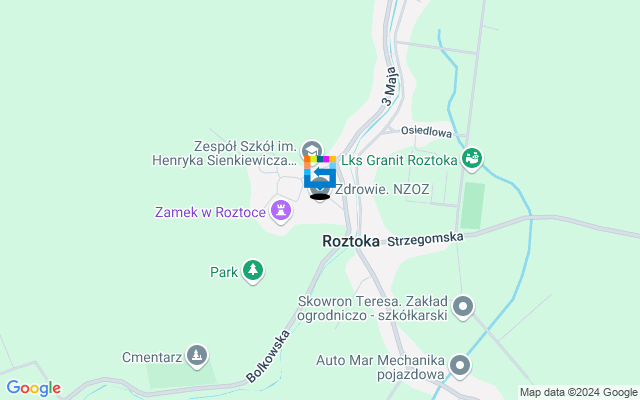Tap the Zamek w Roztoce castle marker
This screenshot has width=640, height=400.
click(x=283, y=211)
